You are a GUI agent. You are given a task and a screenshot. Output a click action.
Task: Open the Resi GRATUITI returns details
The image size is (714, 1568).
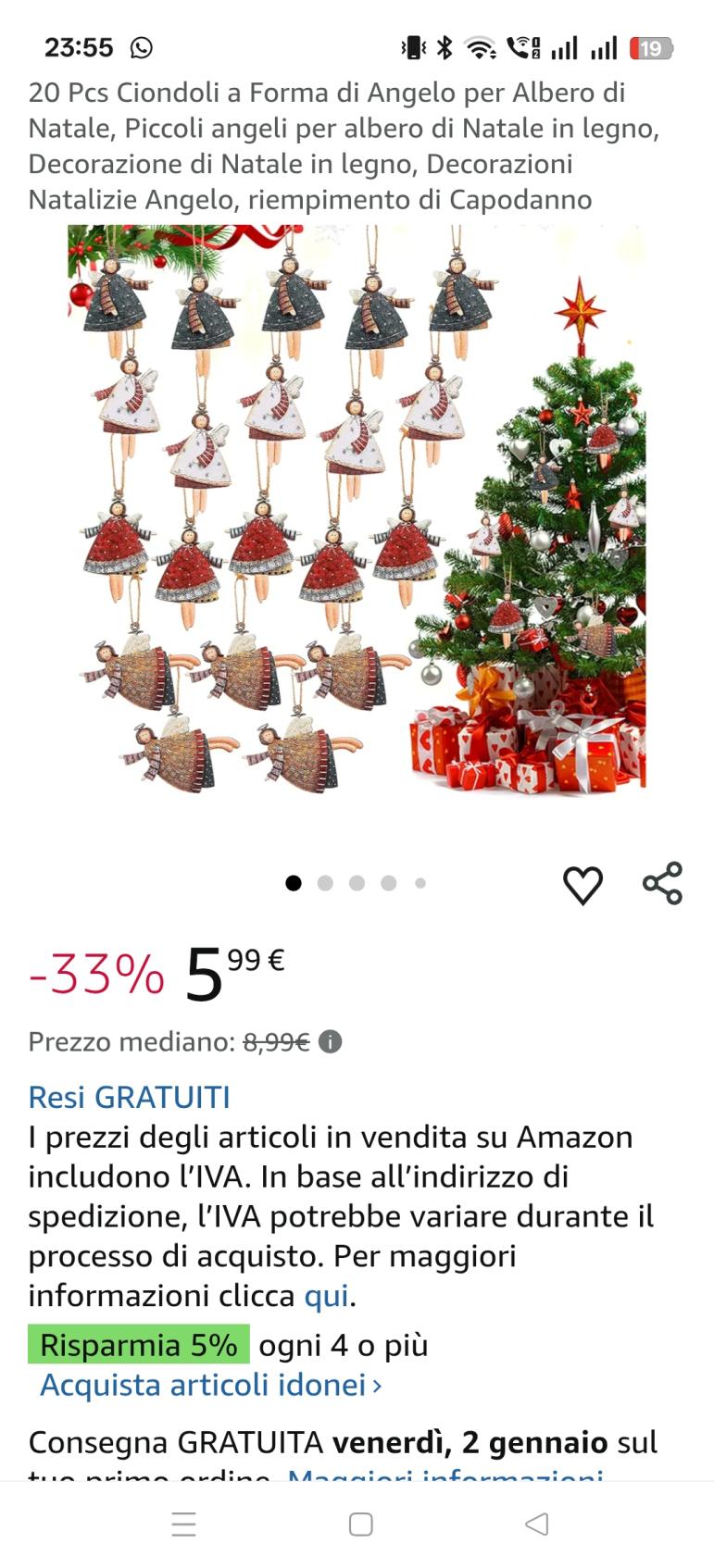point(129,1097)
